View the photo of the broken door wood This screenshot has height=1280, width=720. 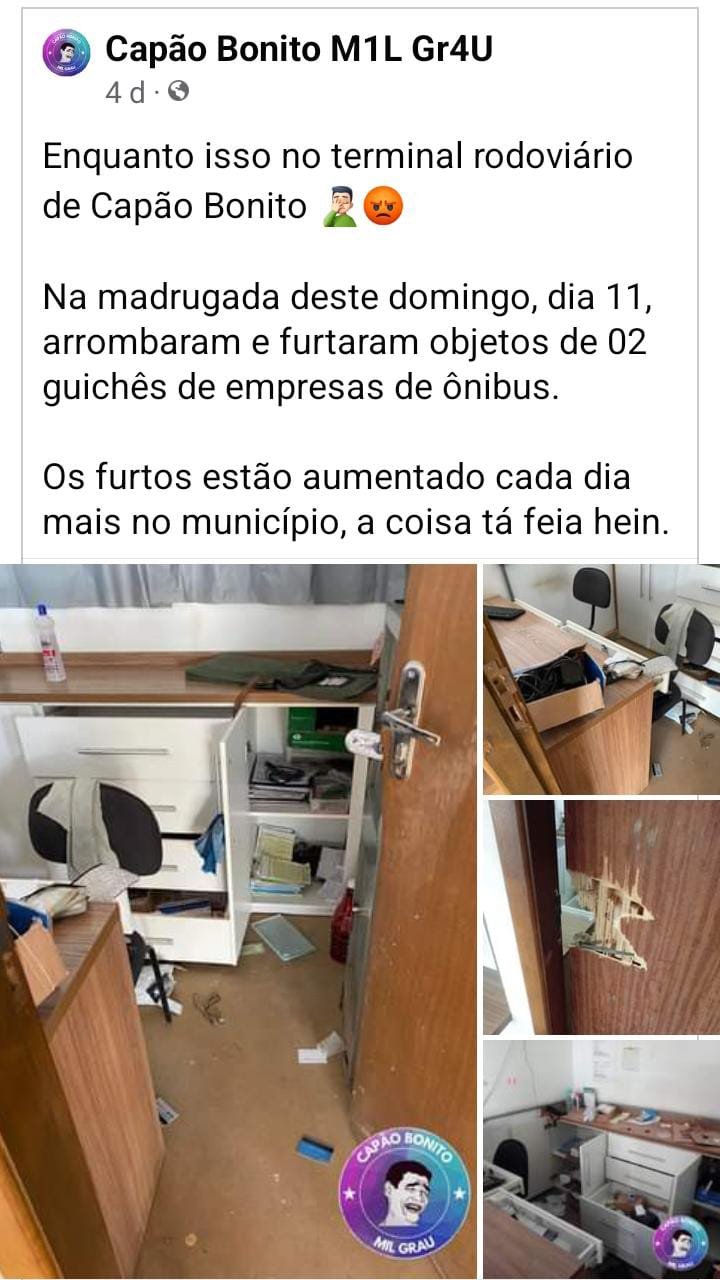tap(601, 916)
